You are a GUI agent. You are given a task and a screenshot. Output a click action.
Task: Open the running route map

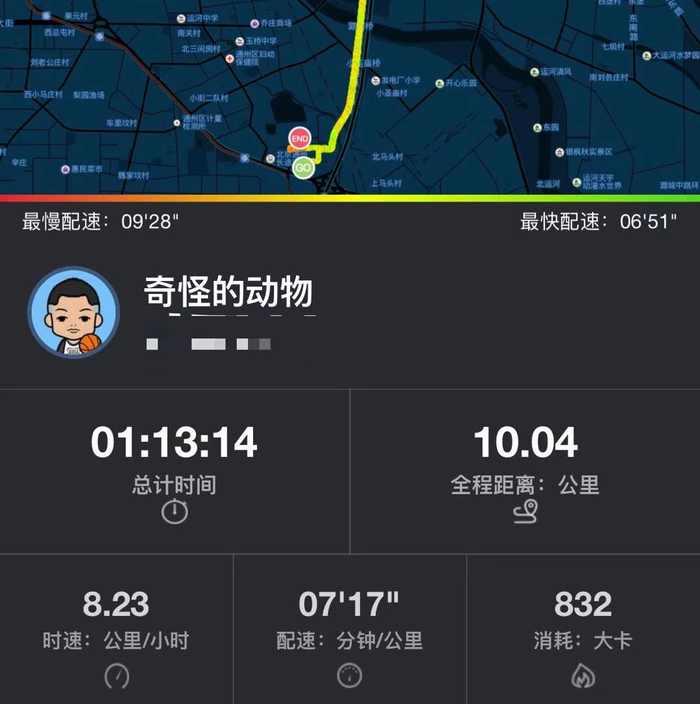coord(350,96)
